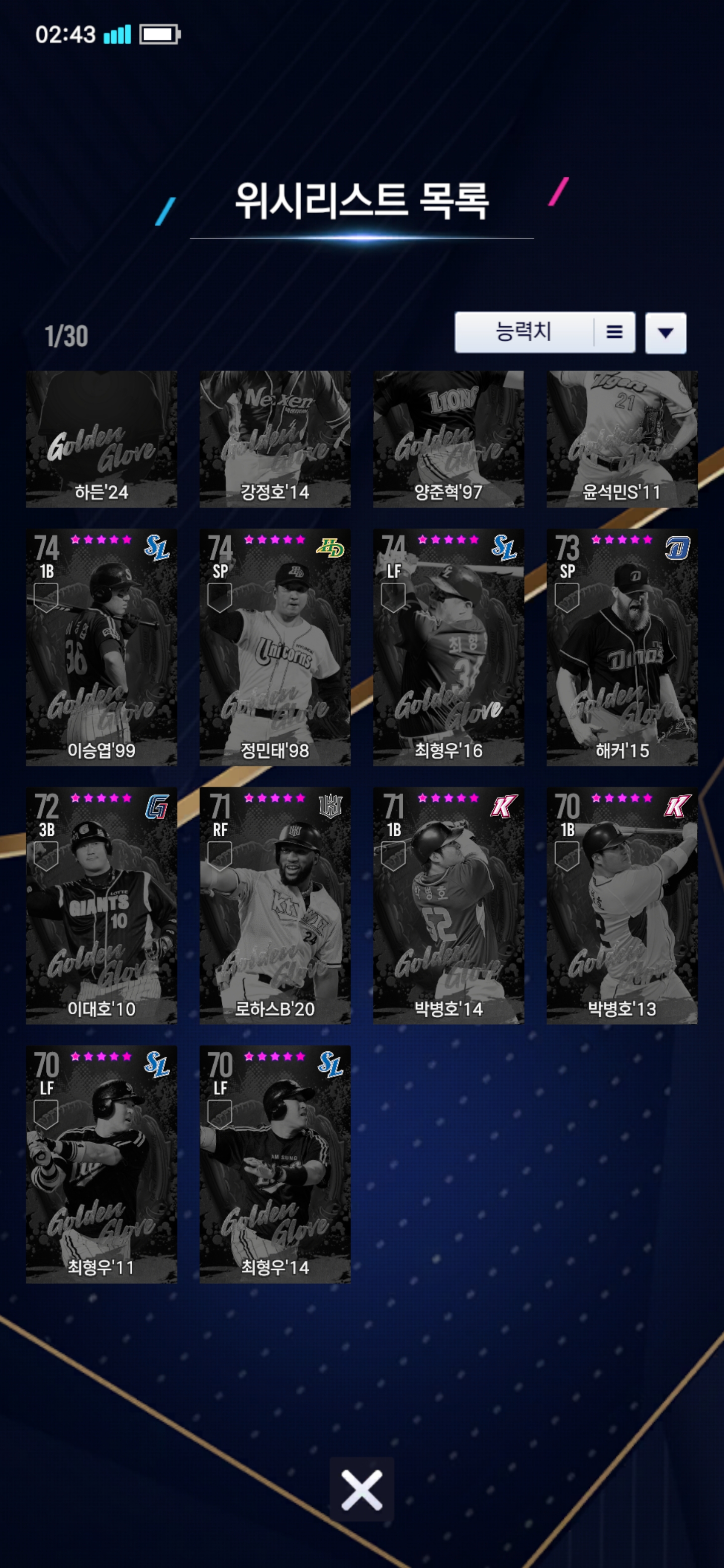View the 최형우'16 LF card
This screenshot has width=724, height=1568.
pyautogui.click(x=448, y=647)
